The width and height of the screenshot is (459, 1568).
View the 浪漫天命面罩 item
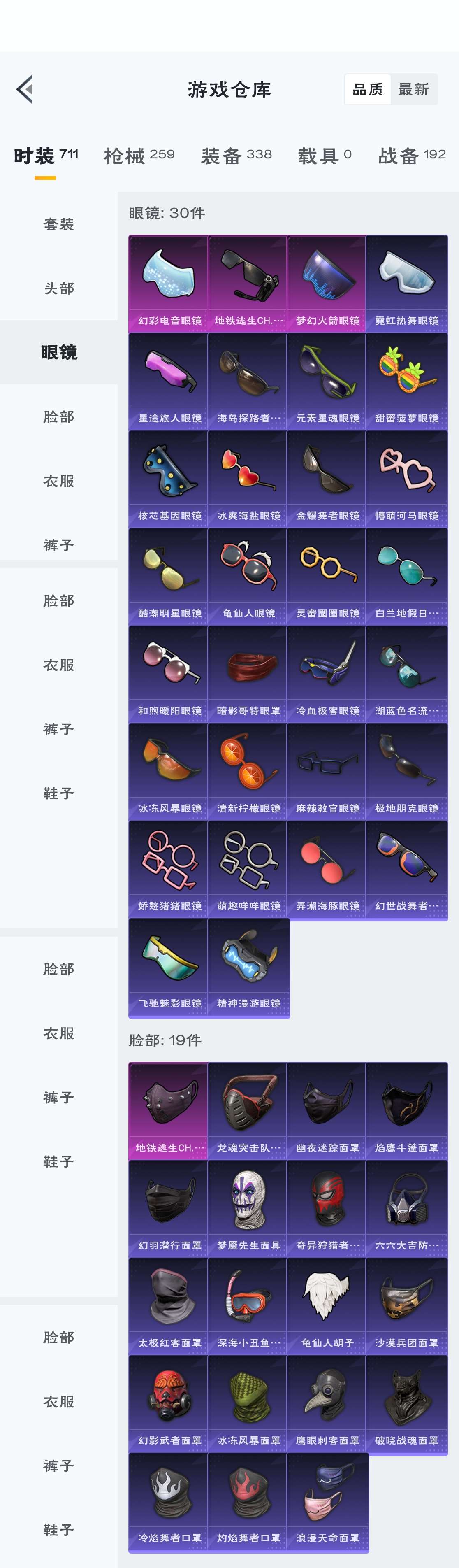pos(327,1501)
